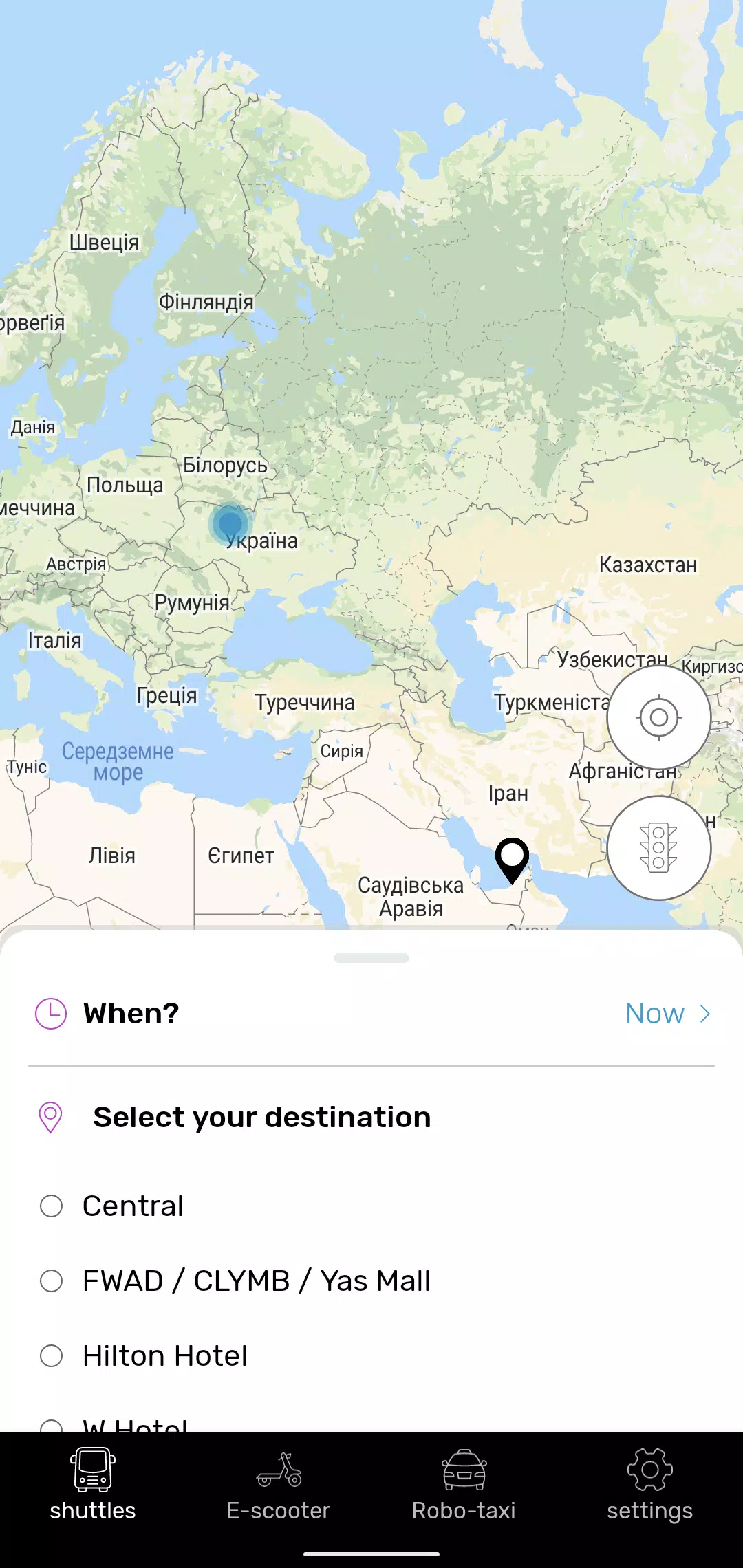
Task: Tap the black location pin on map
Action: [512, 858]
